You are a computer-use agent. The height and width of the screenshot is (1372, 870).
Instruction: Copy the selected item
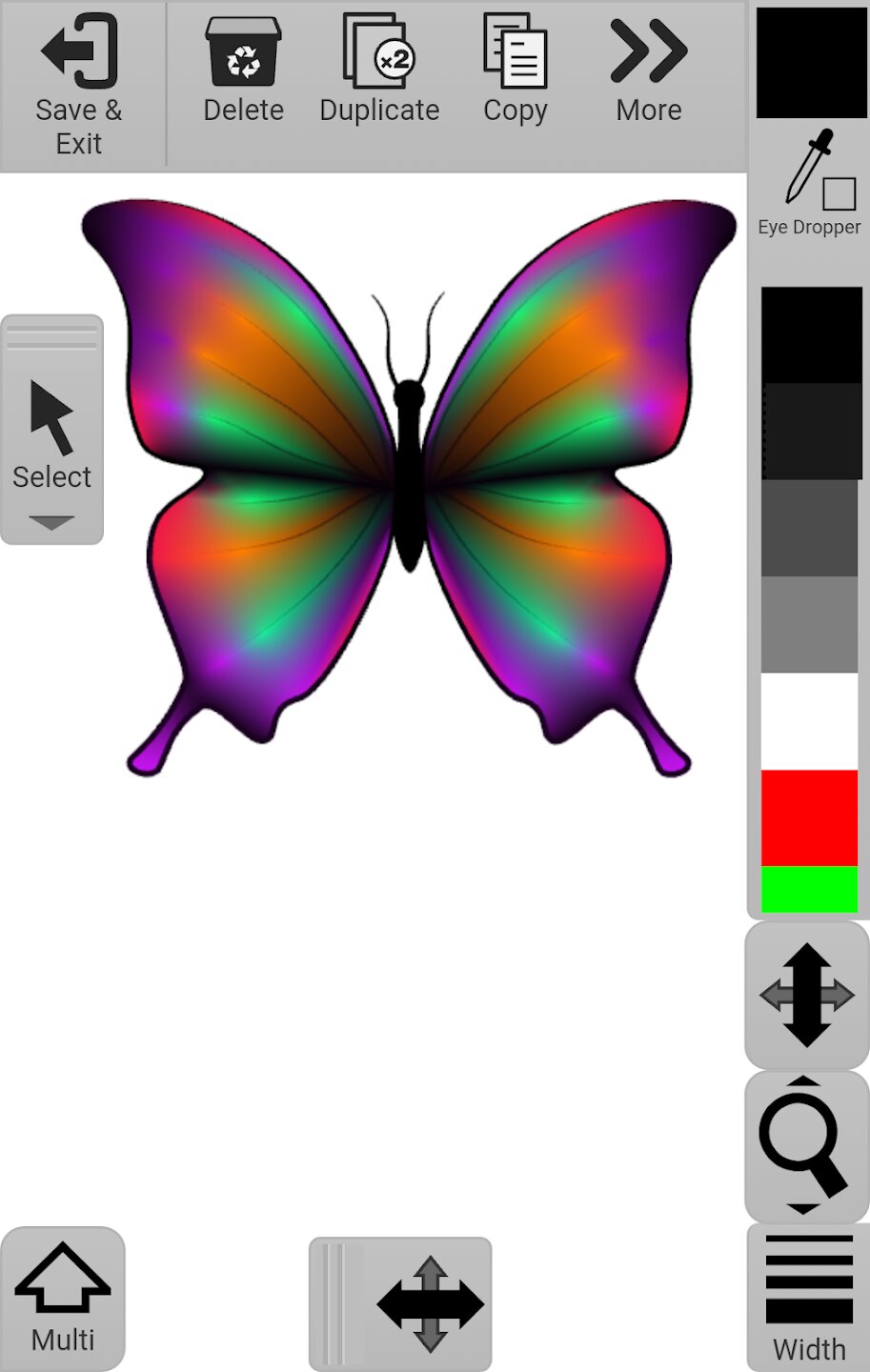tap(515, 71)
